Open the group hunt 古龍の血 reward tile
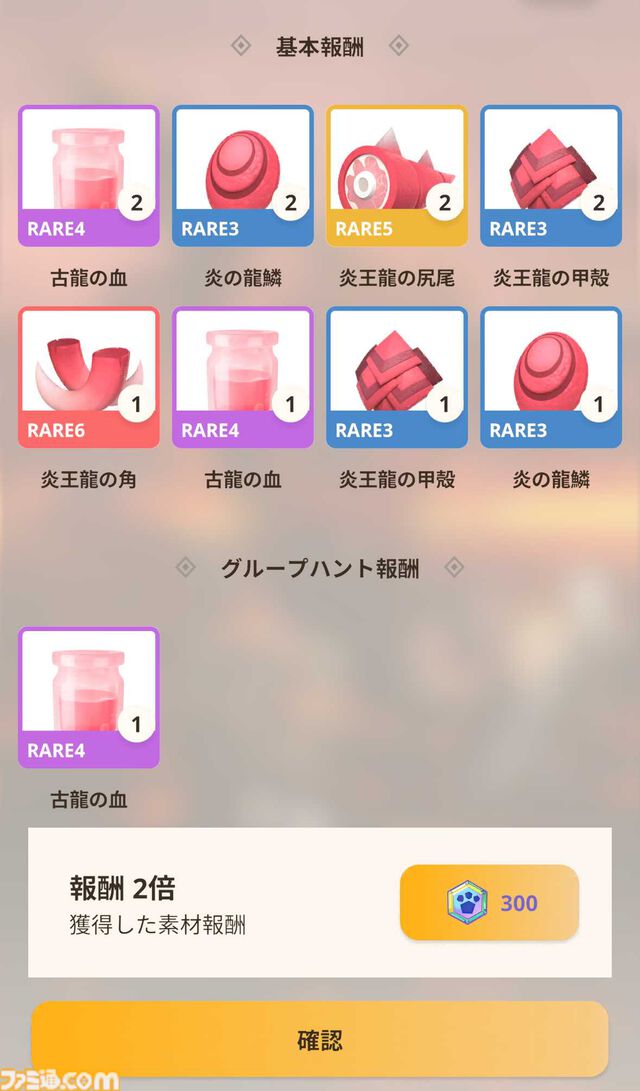Screen dimensions: 640x1091 point(89,697)
